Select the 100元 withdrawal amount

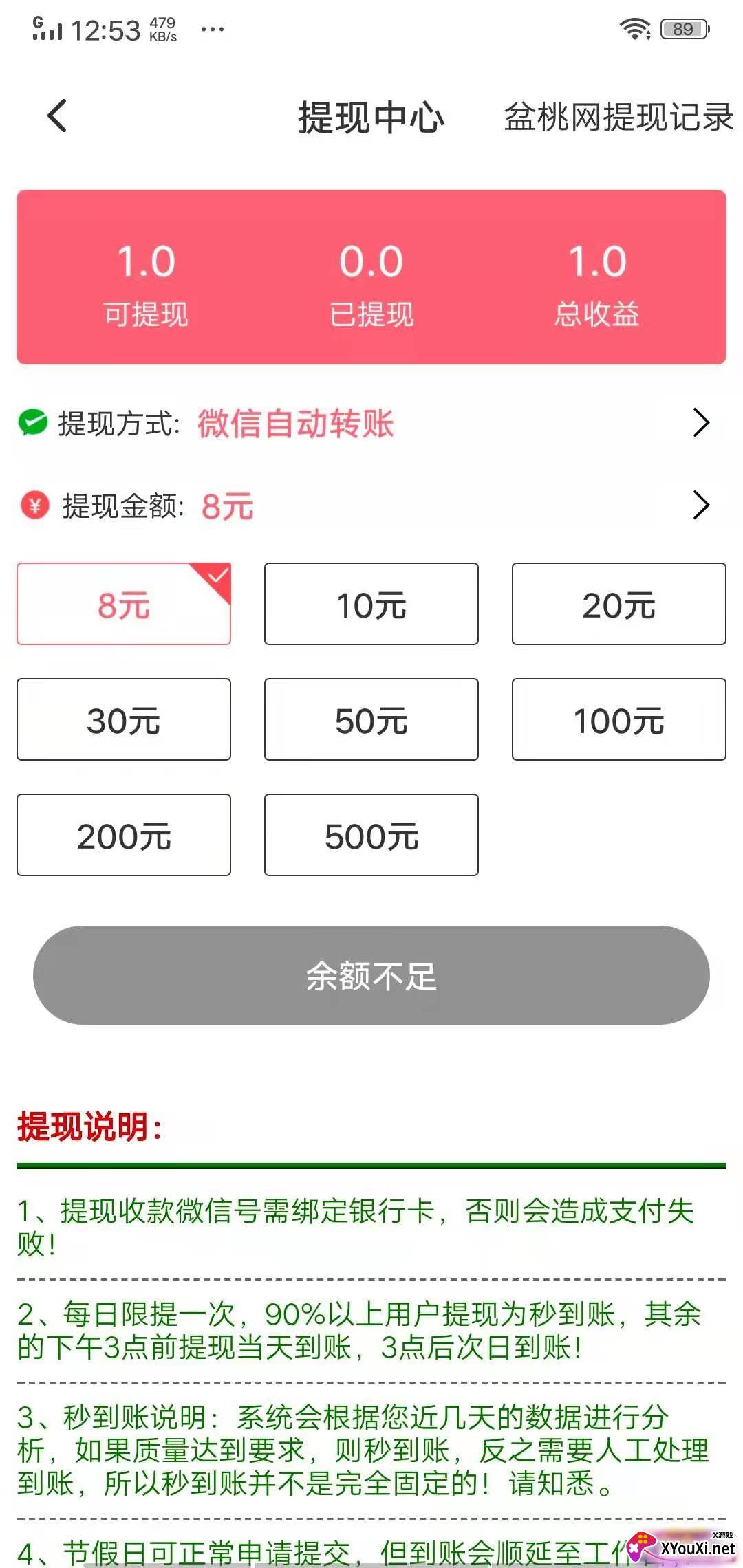click(618, 719)
